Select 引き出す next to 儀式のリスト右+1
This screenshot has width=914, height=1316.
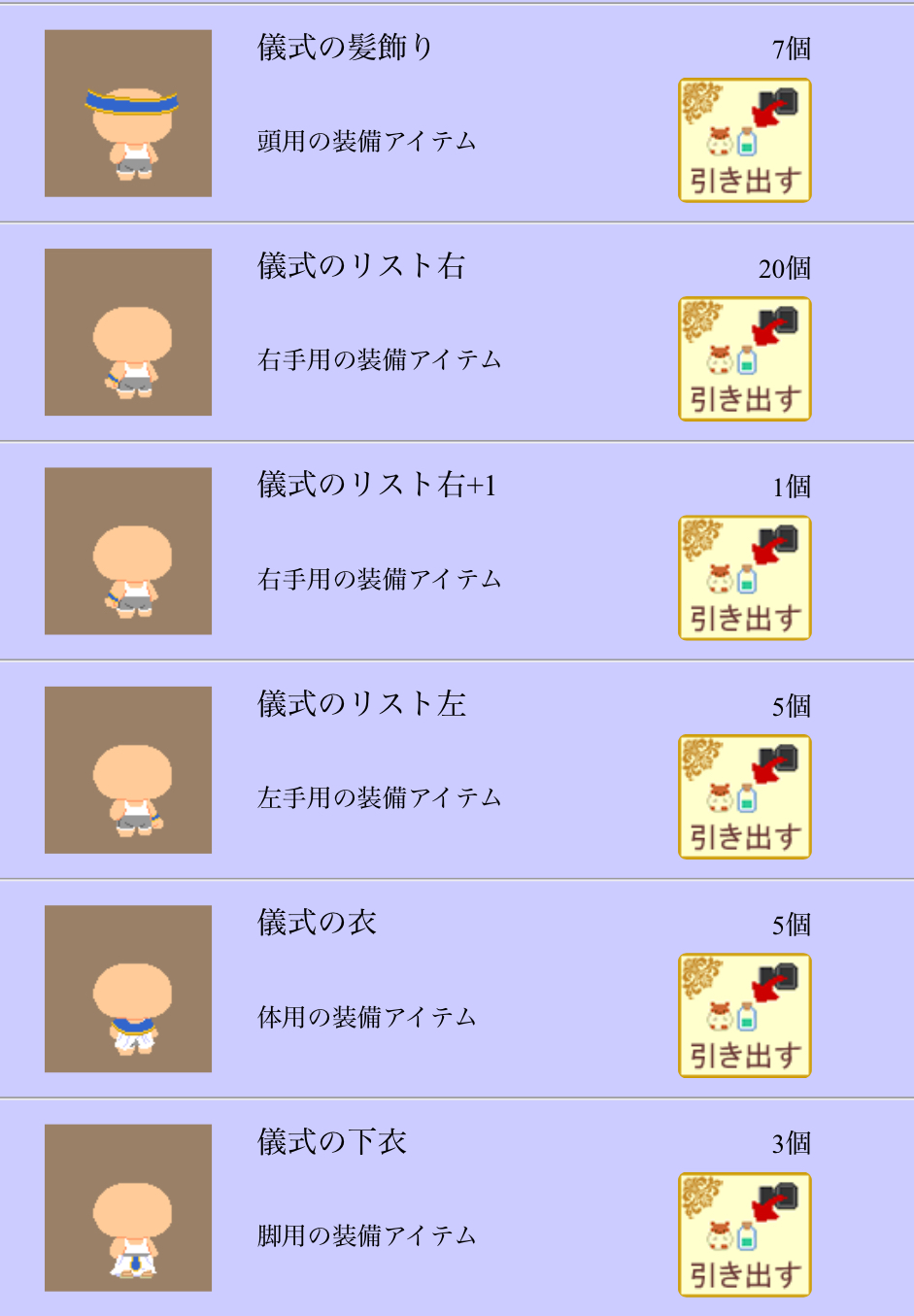pos(744,578)
